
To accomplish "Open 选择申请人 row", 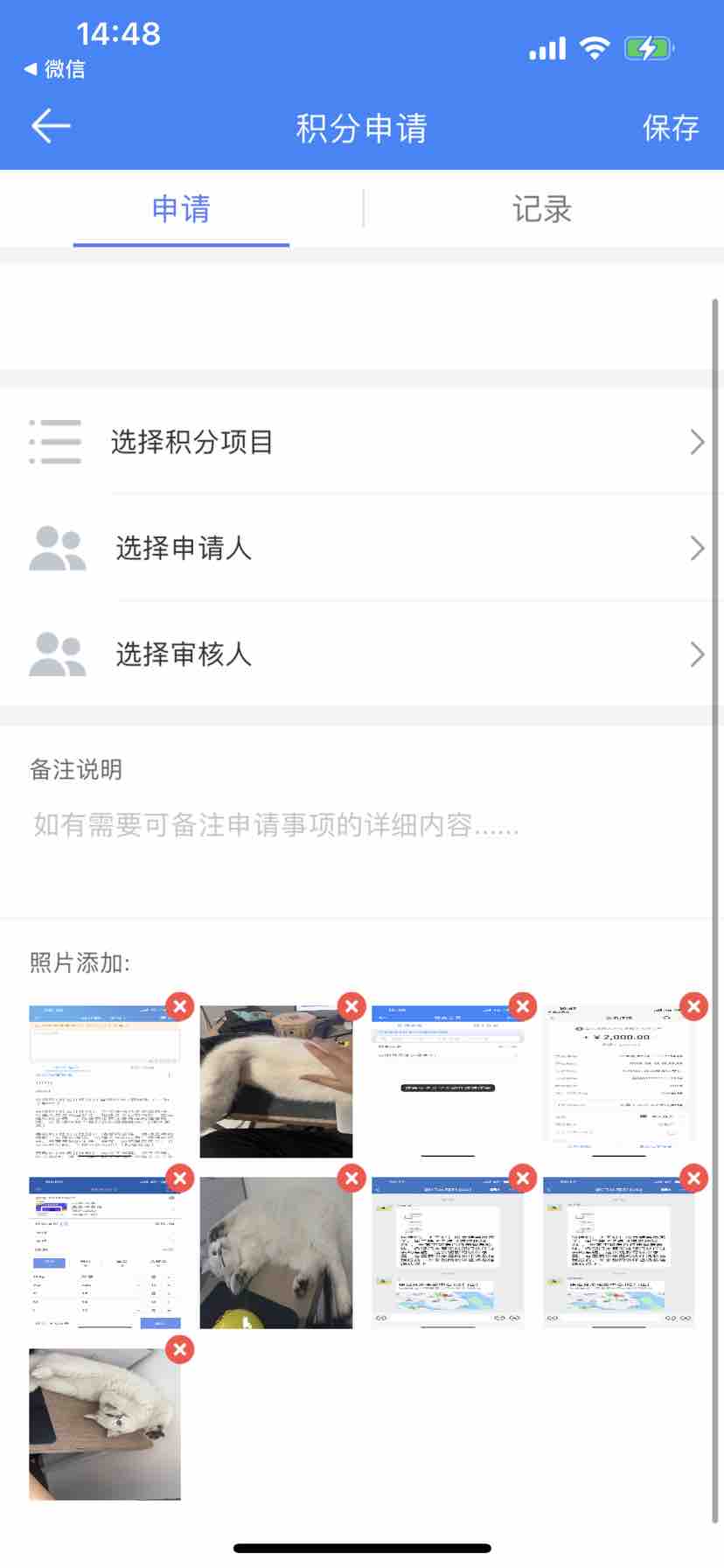I will point(362,549).
